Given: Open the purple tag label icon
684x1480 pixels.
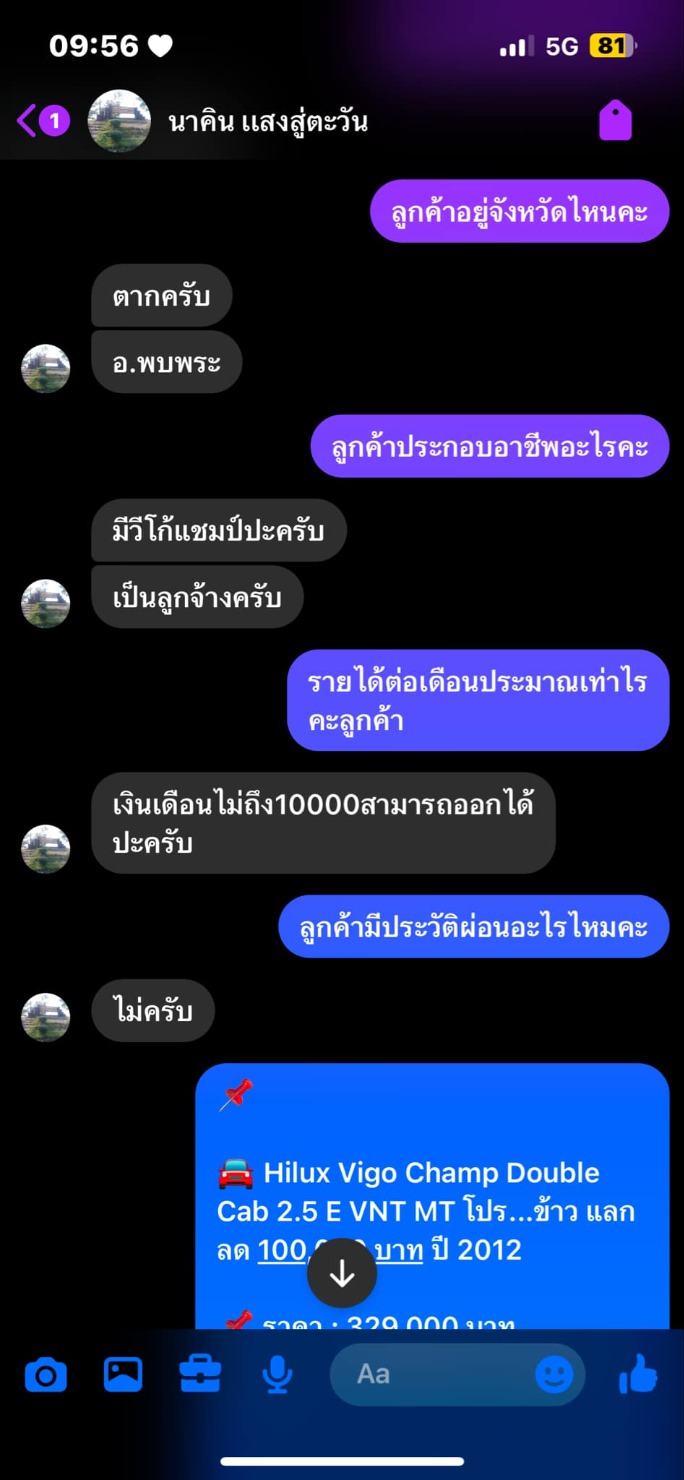Looking at the screenshot, I should point(615,121).
